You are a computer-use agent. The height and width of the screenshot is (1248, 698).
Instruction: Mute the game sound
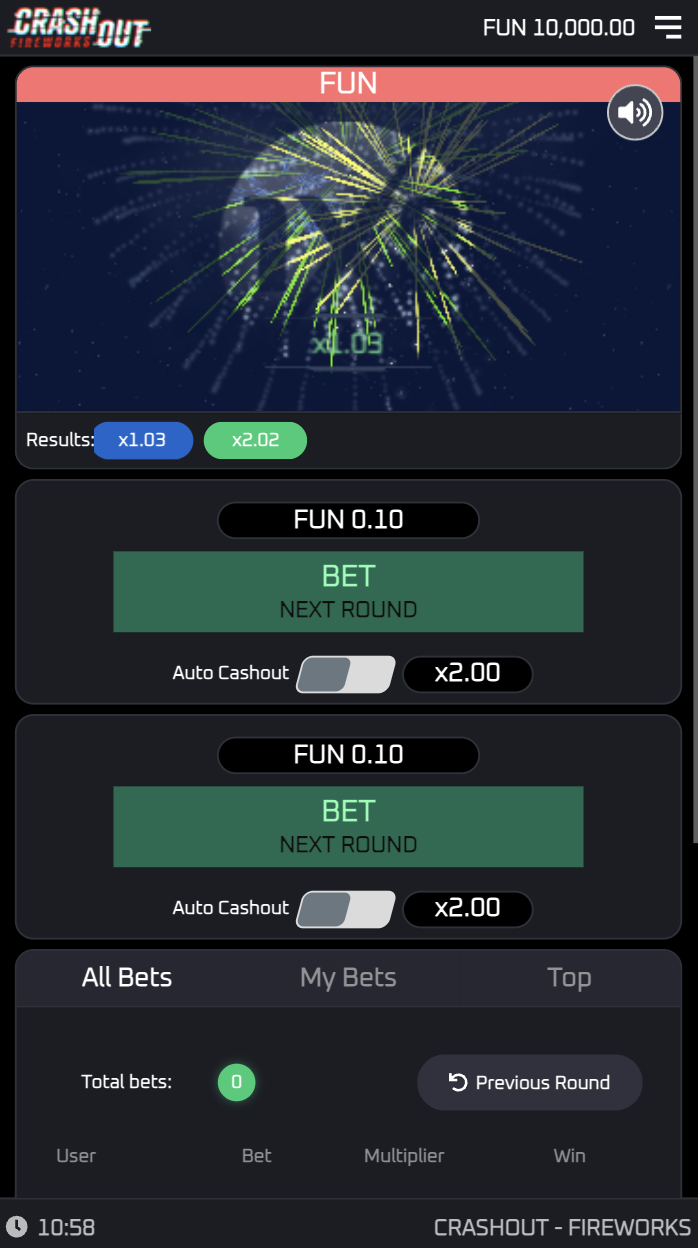635,112
